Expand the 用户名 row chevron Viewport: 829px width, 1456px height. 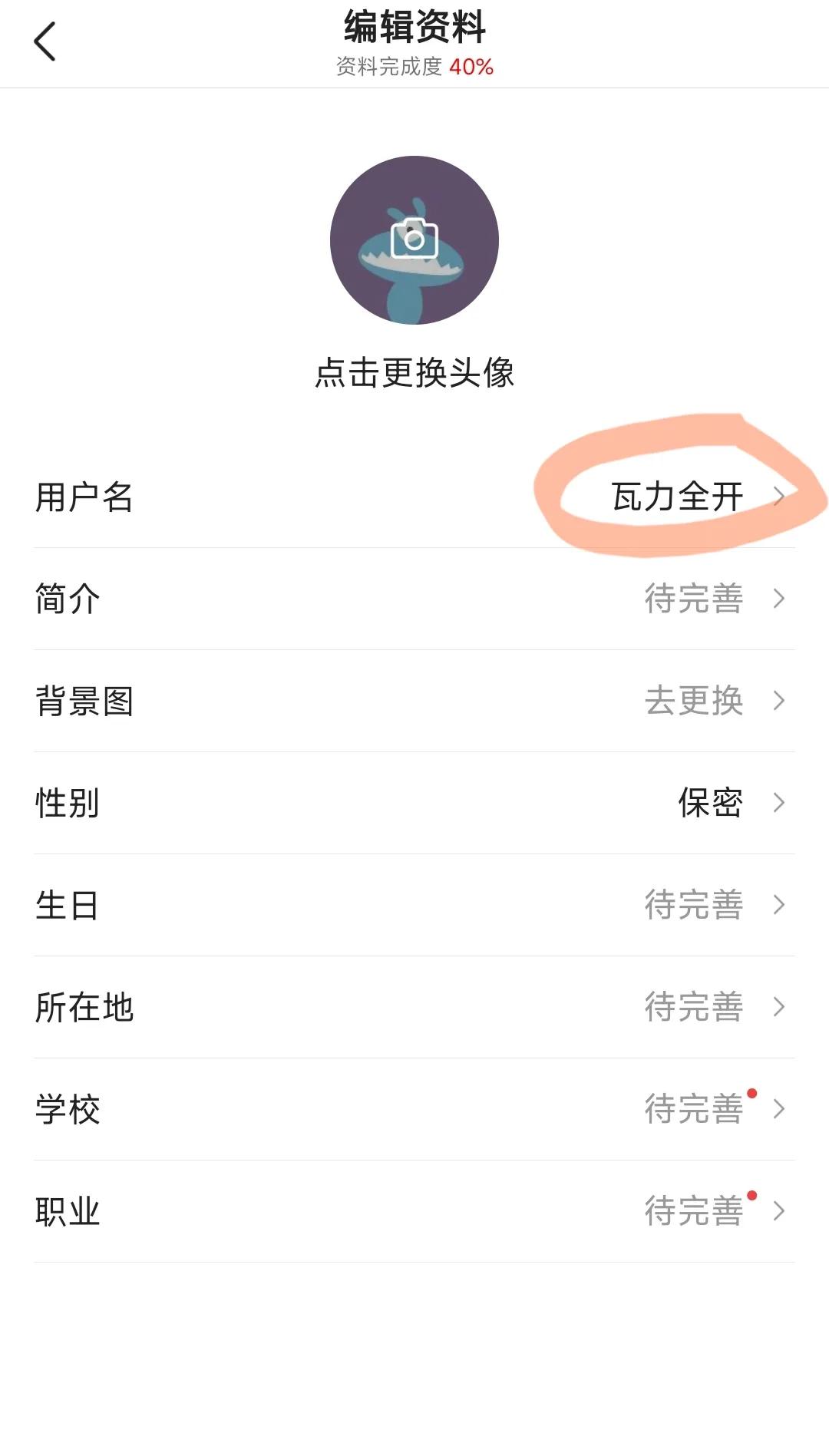click(781, 497)
